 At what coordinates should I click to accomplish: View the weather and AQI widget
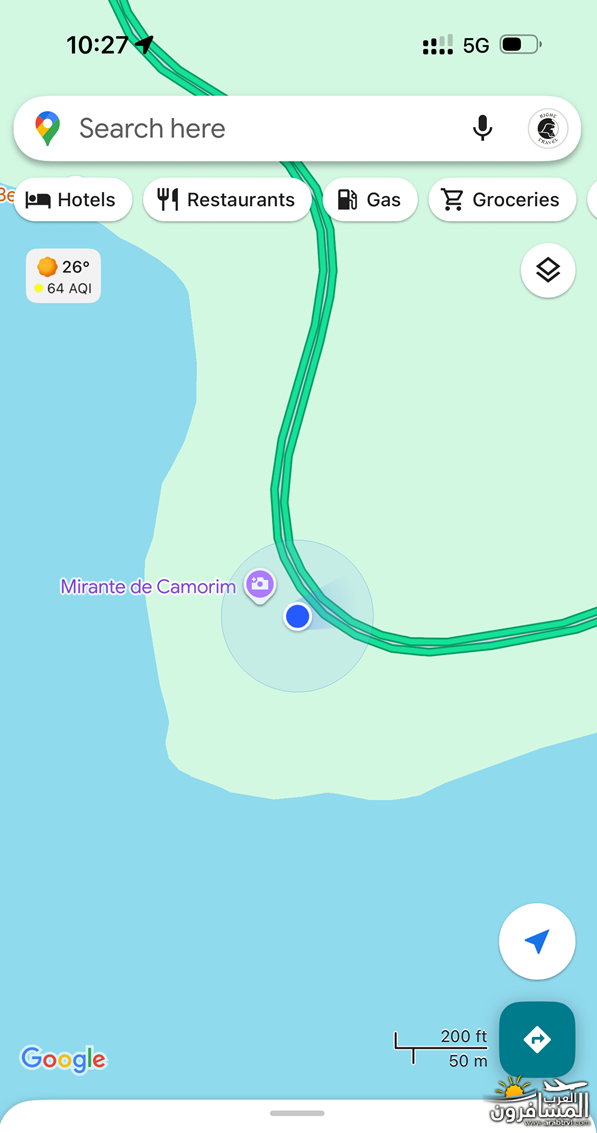(x=64, y=276)
